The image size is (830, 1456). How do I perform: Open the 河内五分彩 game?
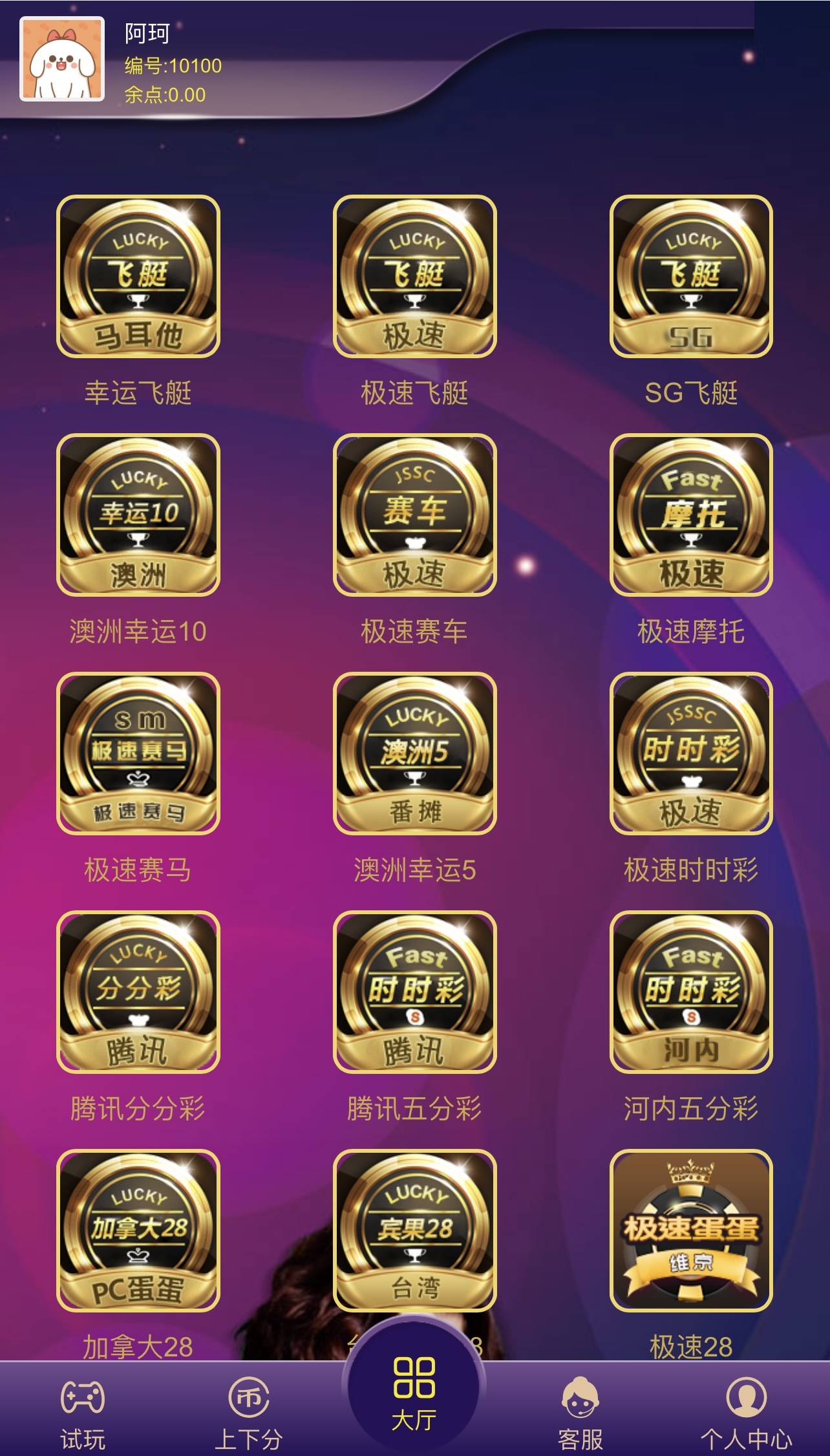tap(691, 992)
